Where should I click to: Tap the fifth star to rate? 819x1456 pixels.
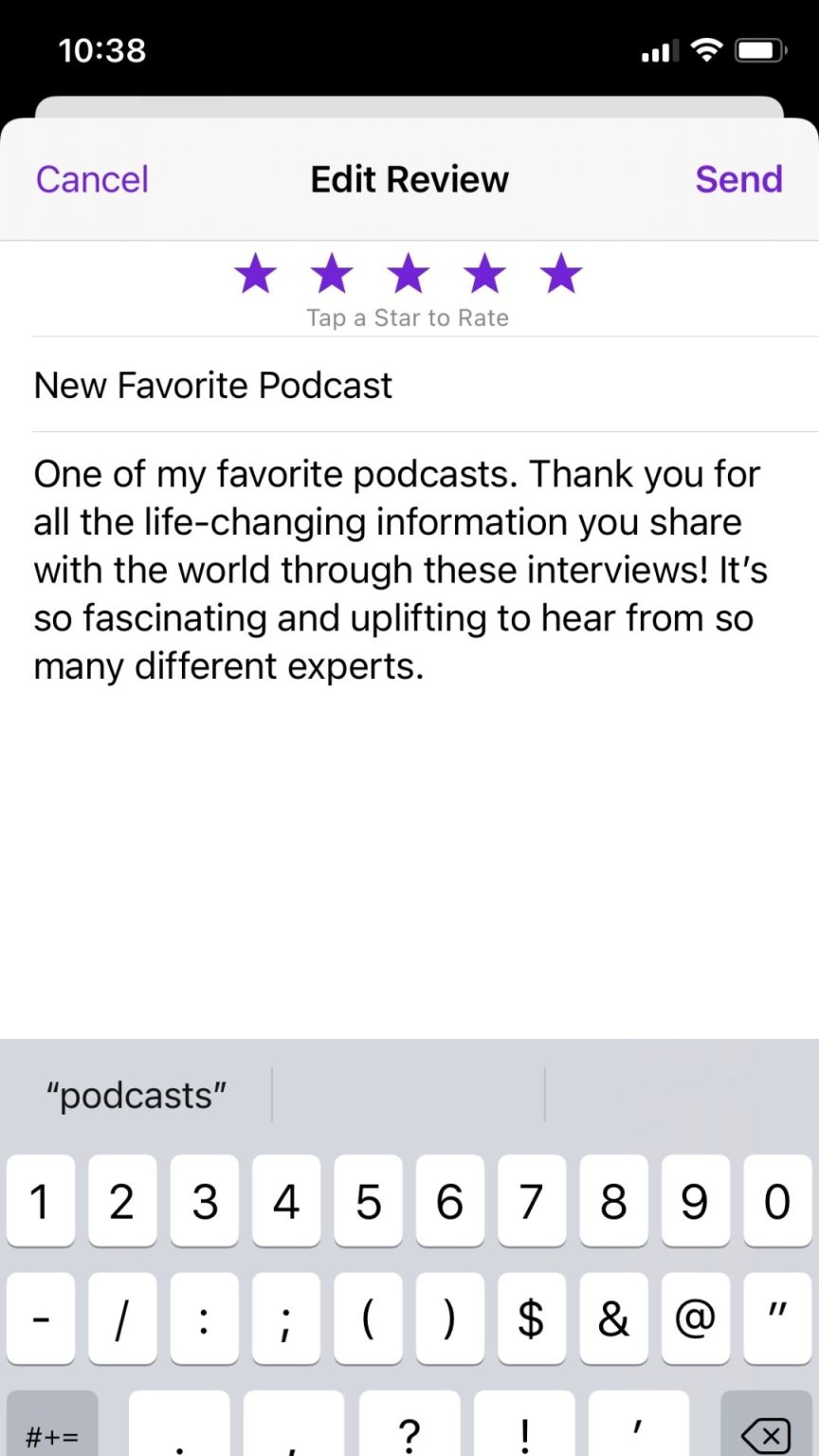[x=560, y=273]
